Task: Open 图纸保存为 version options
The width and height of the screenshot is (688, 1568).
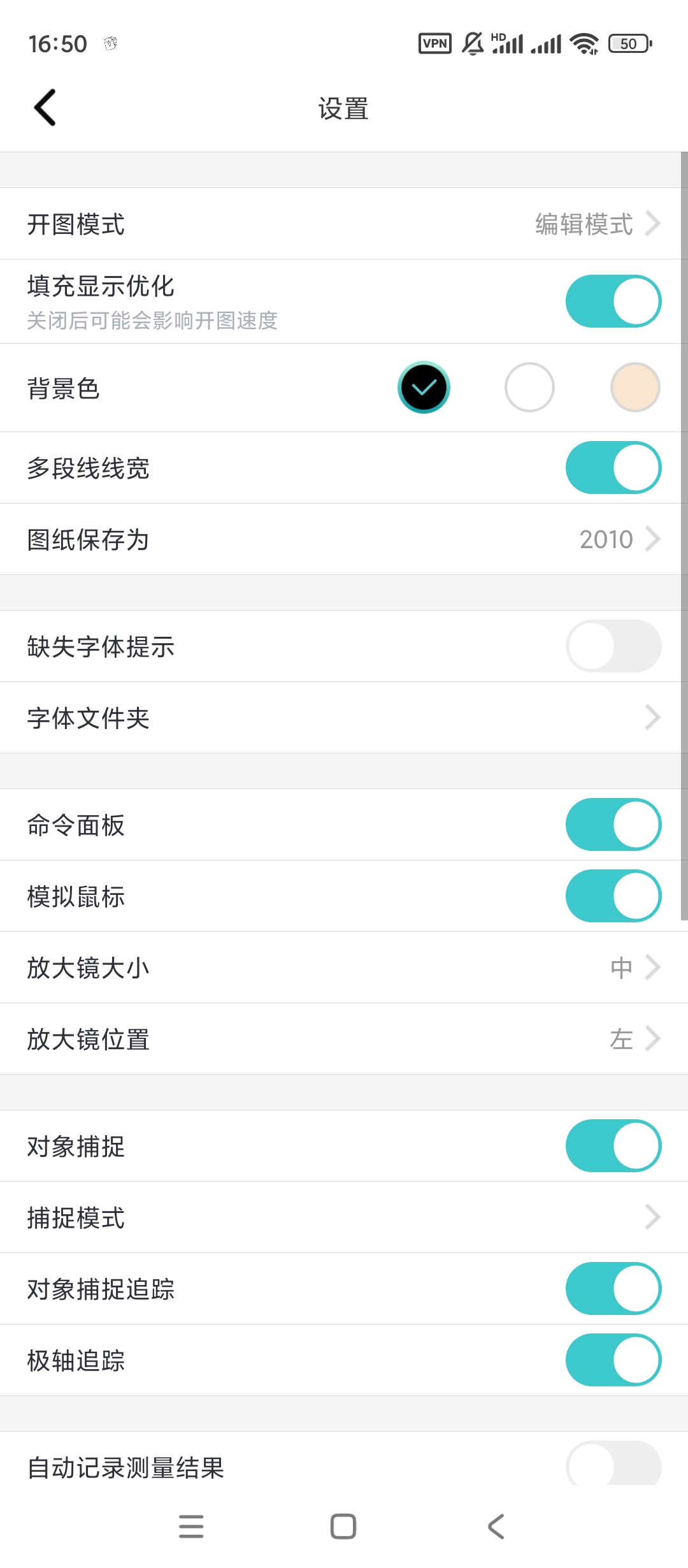Action: tap(344, 539)
